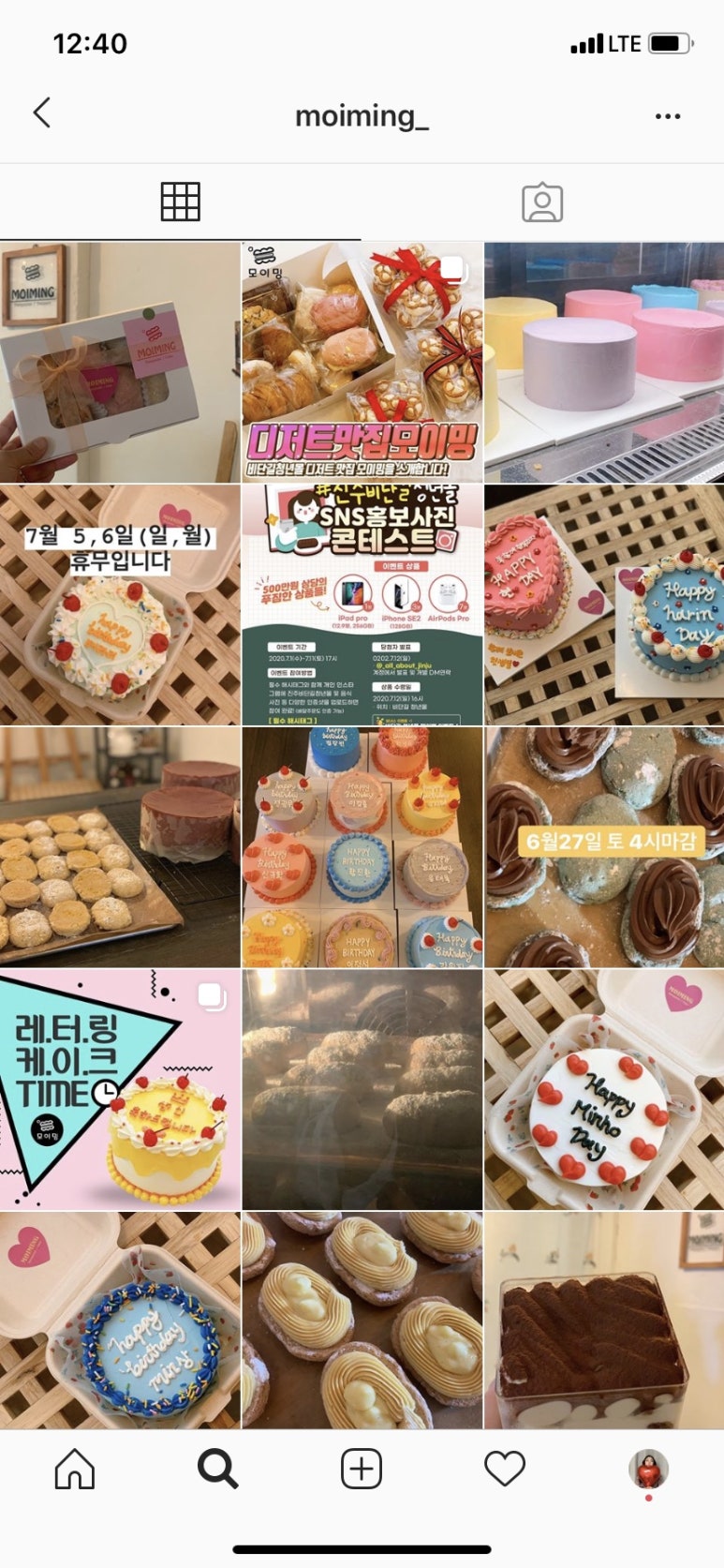Open the 레터링 케이크 TIME post
Screen dimensions: 724x1568
(120, 1089)
